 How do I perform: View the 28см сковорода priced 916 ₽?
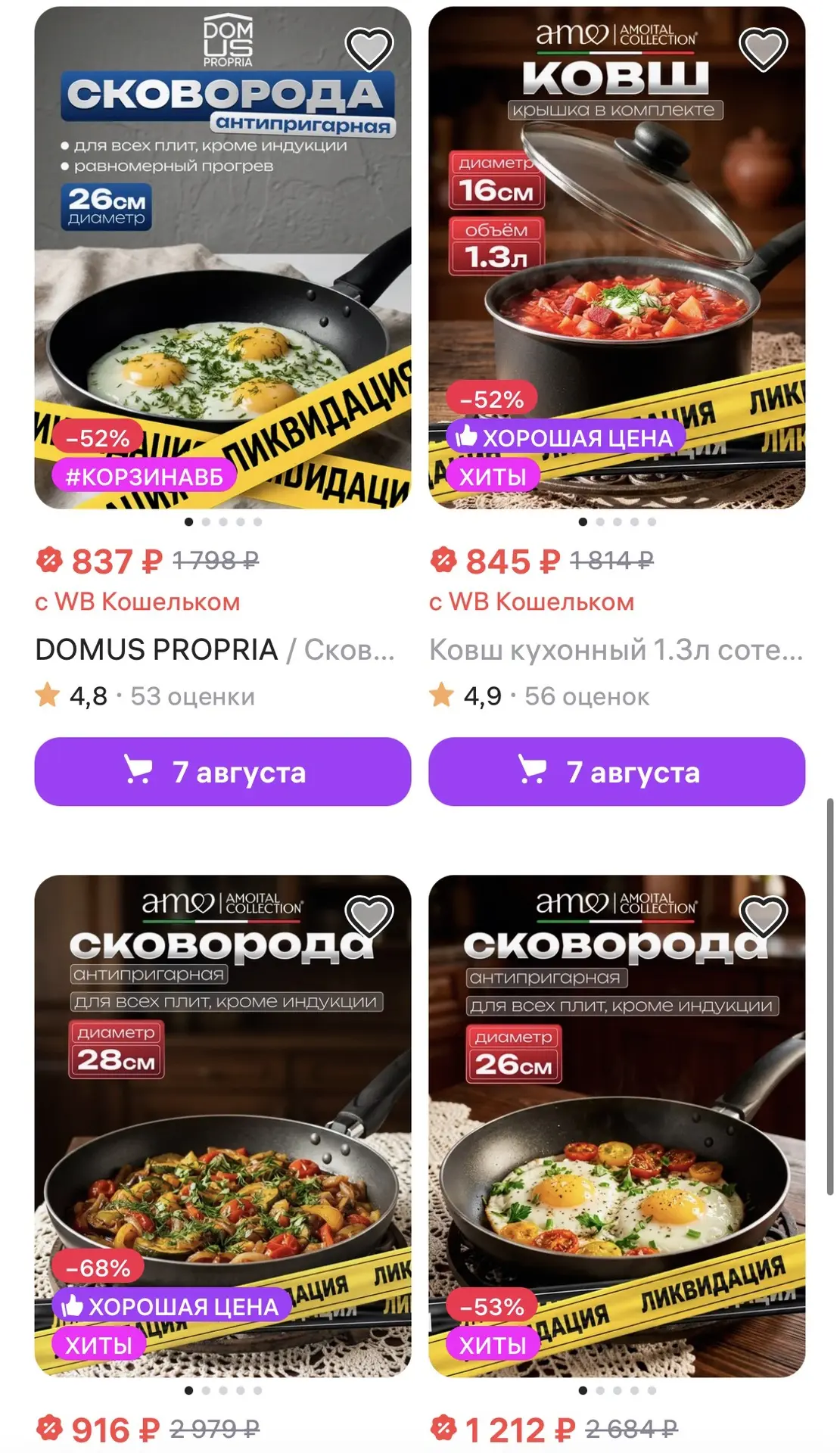click(222, 1126)
